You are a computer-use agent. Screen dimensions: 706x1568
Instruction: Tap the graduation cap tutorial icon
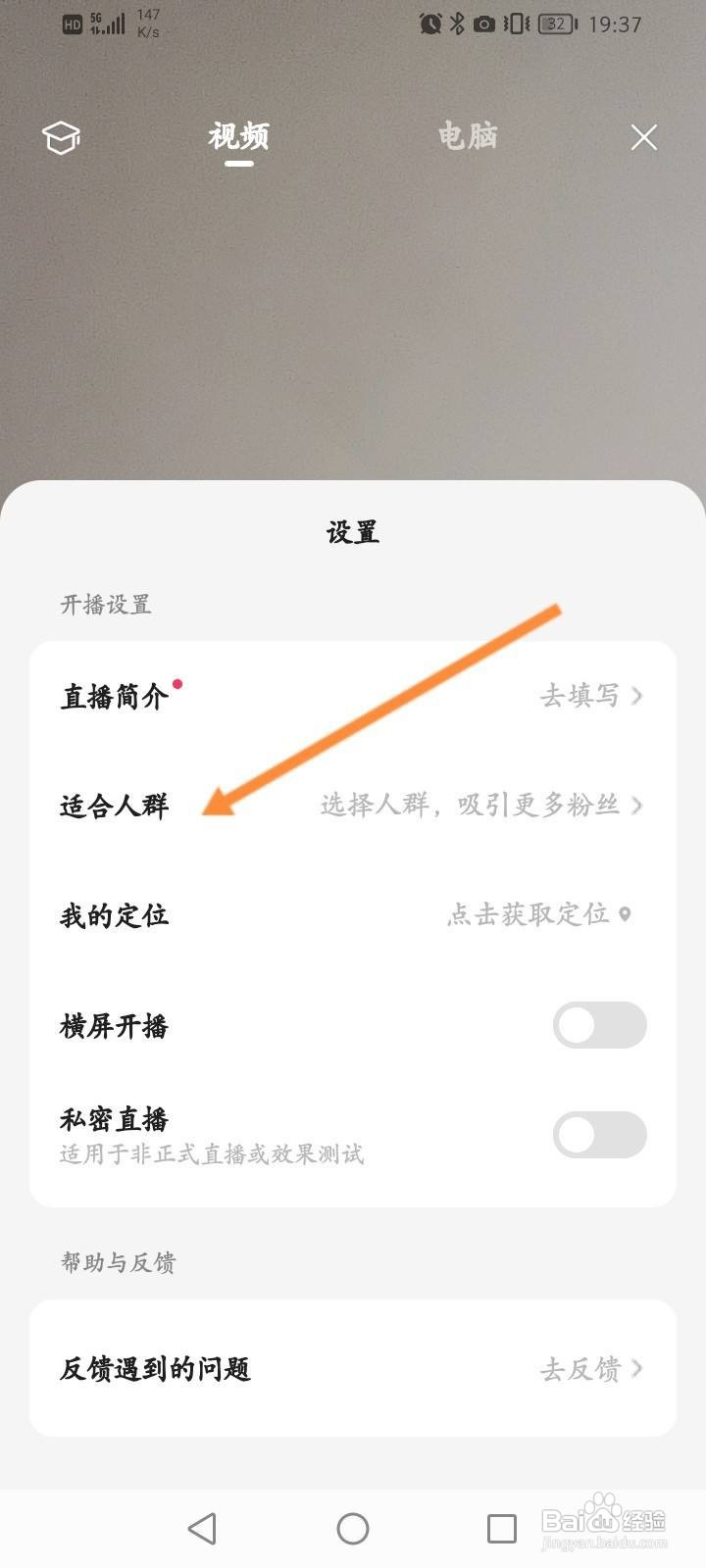pos(61,138)
